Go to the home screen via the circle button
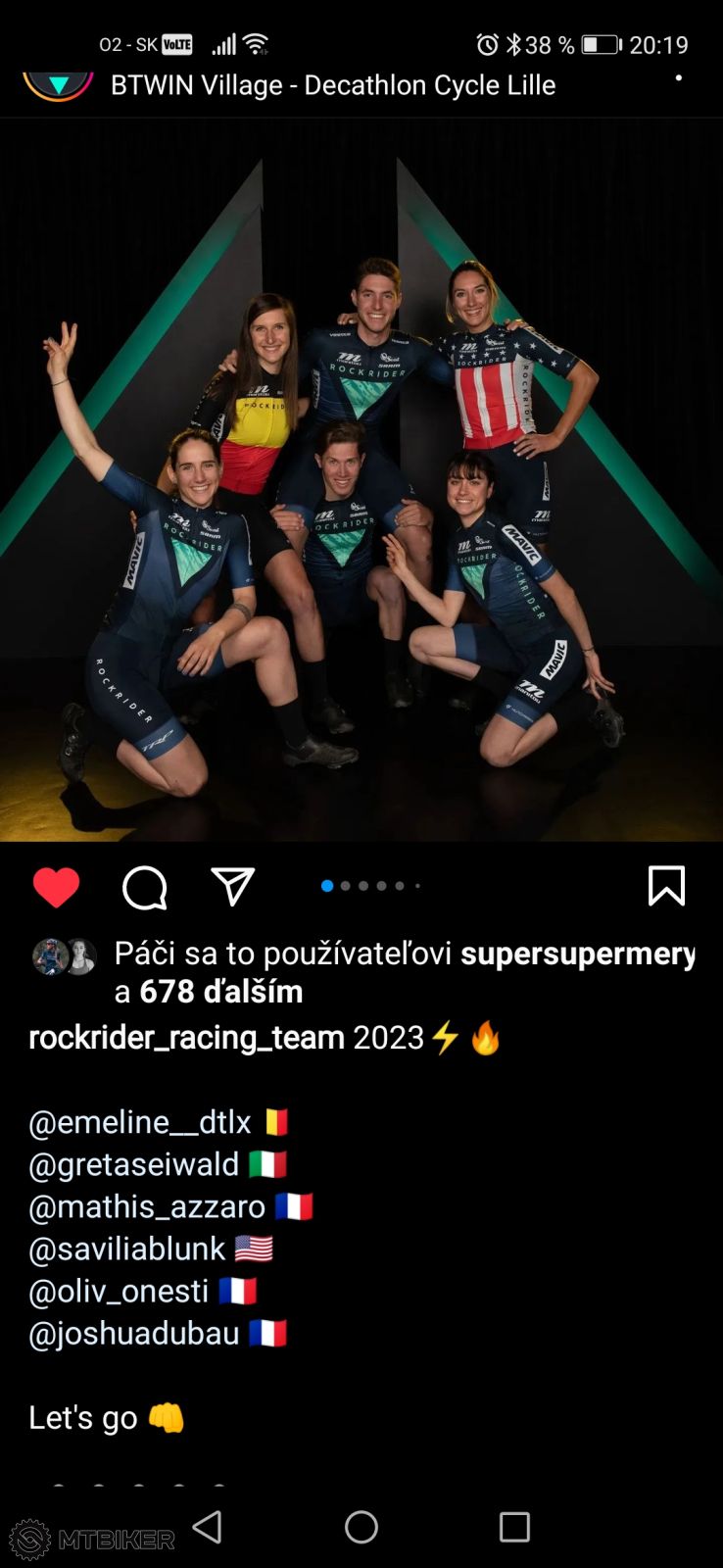Viewport: 723px width, 1568px height. click(x=361, y=1527)
